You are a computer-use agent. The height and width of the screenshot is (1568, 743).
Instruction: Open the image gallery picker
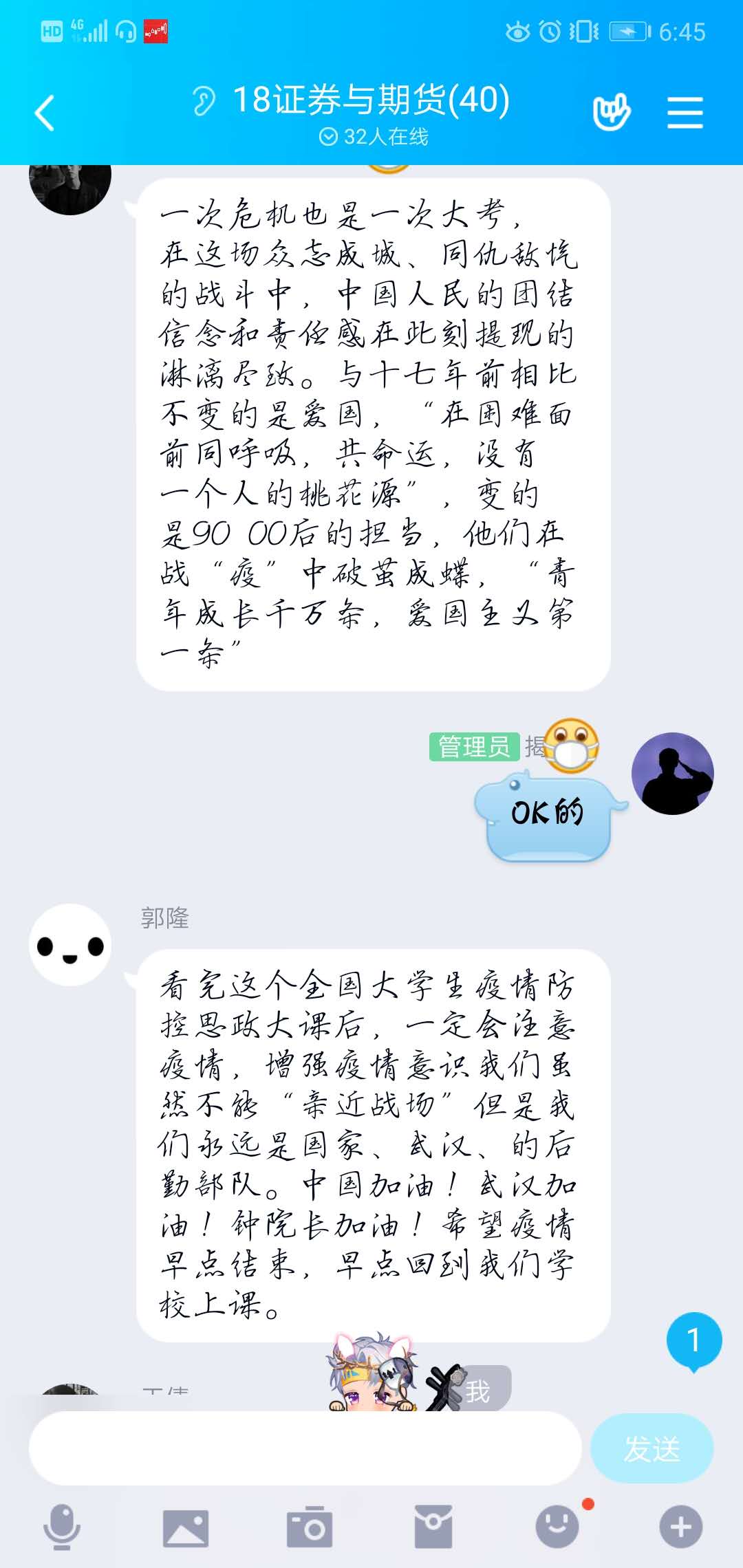(185, 1527)
